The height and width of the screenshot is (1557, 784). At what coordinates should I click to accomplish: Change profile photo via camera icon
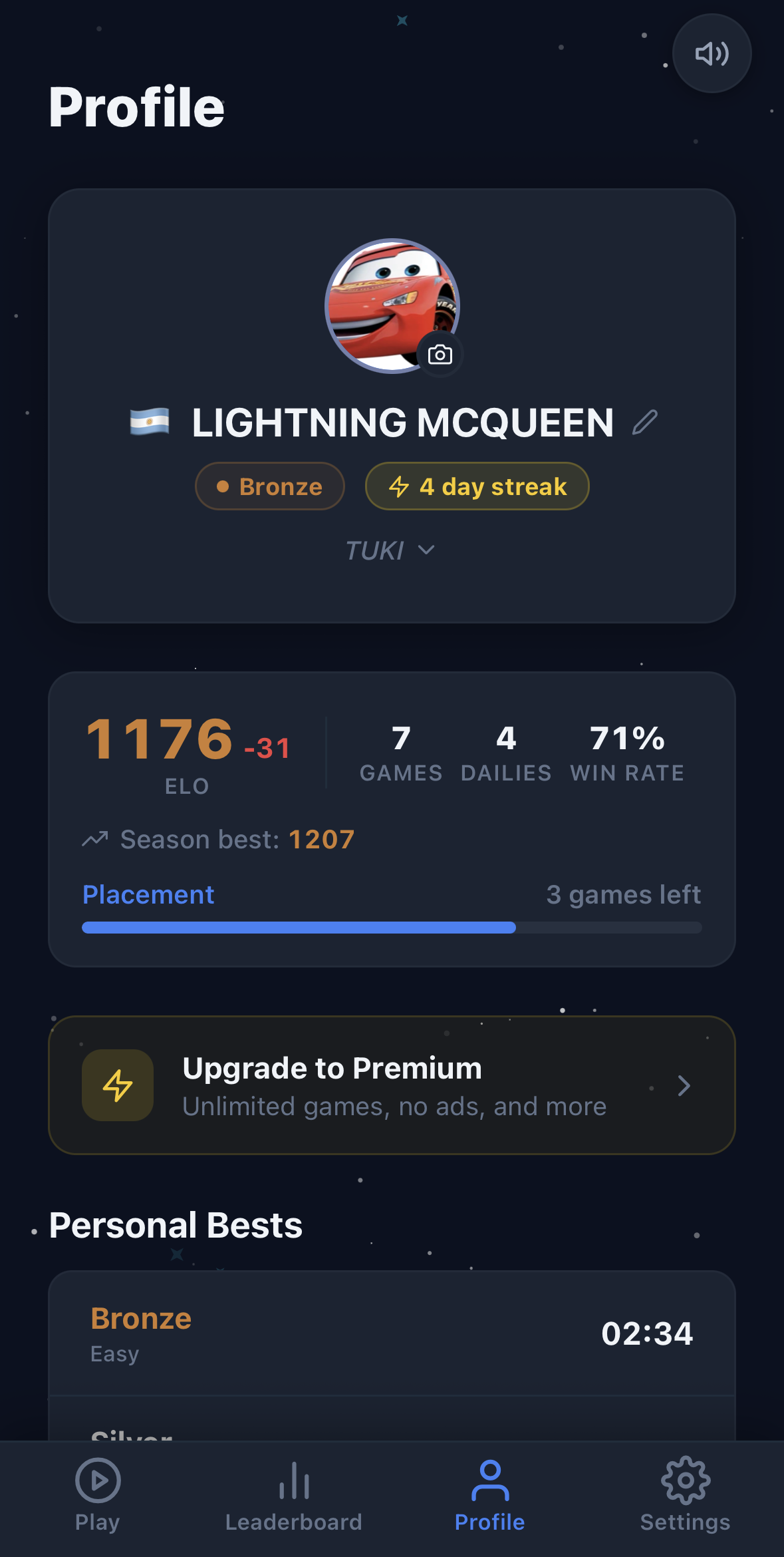(440, 355)
